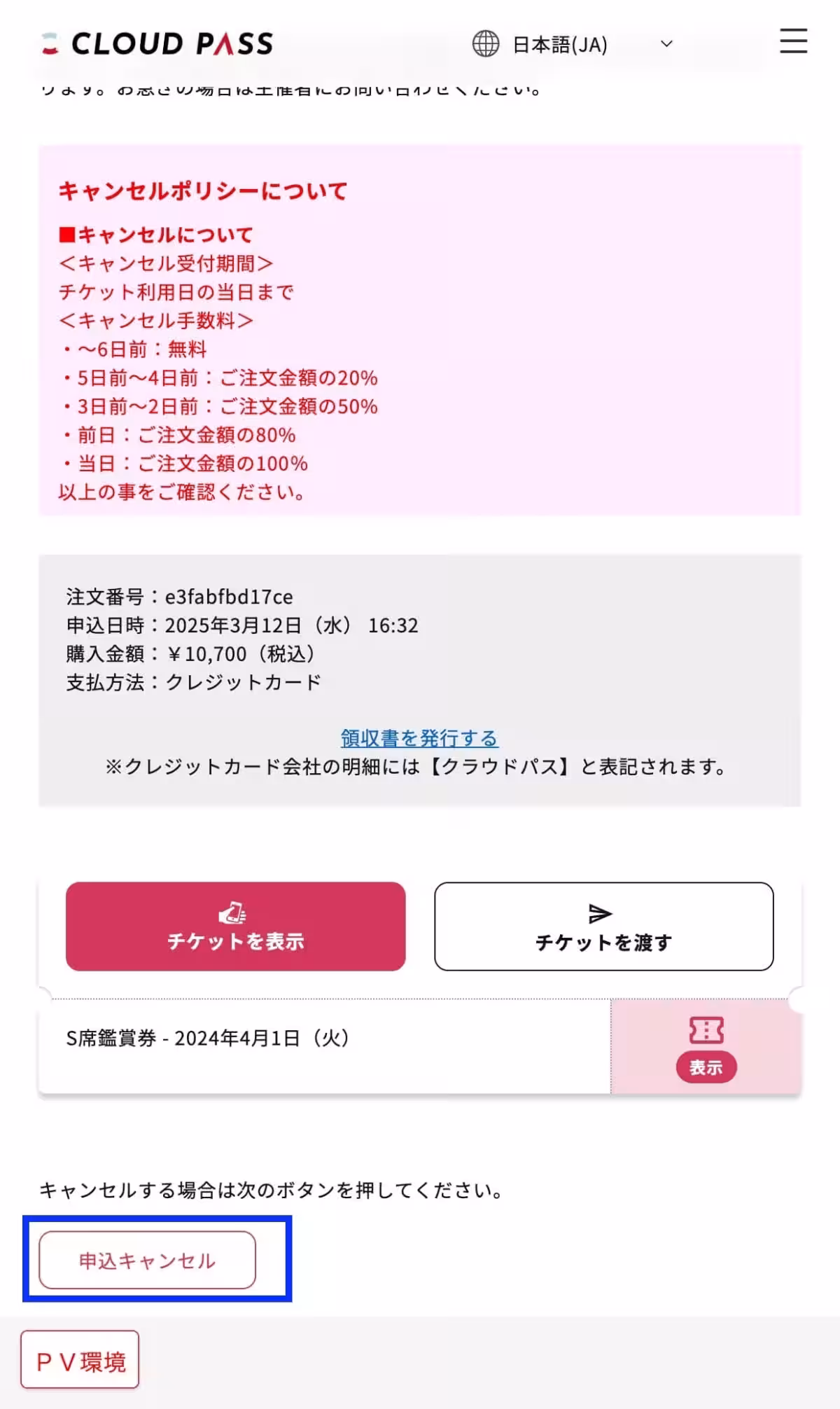Open the hamburger menu in the header
Viewport: 840px width, 1409px height.
pyautogui.click(x=792, y=43)
